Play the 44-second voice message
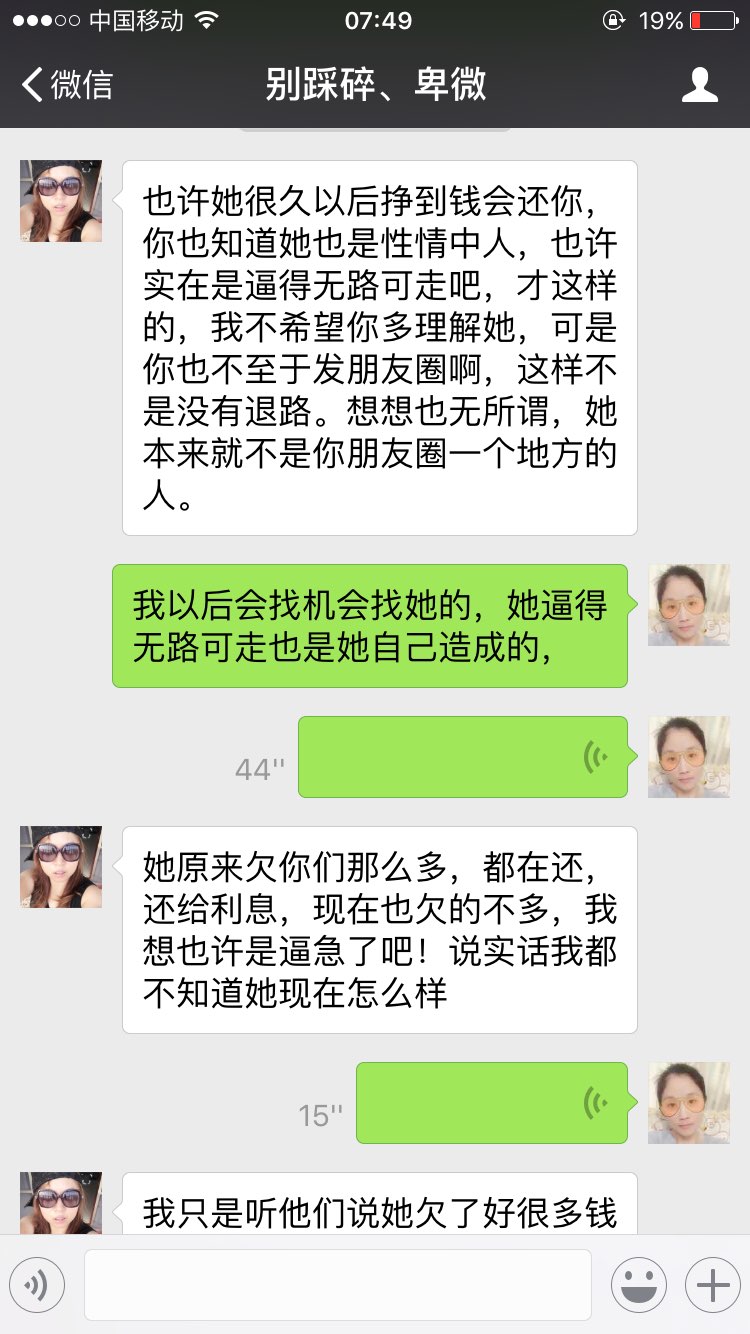Image resolution: width=750 pixels, height=1334 pixels. 463,757
